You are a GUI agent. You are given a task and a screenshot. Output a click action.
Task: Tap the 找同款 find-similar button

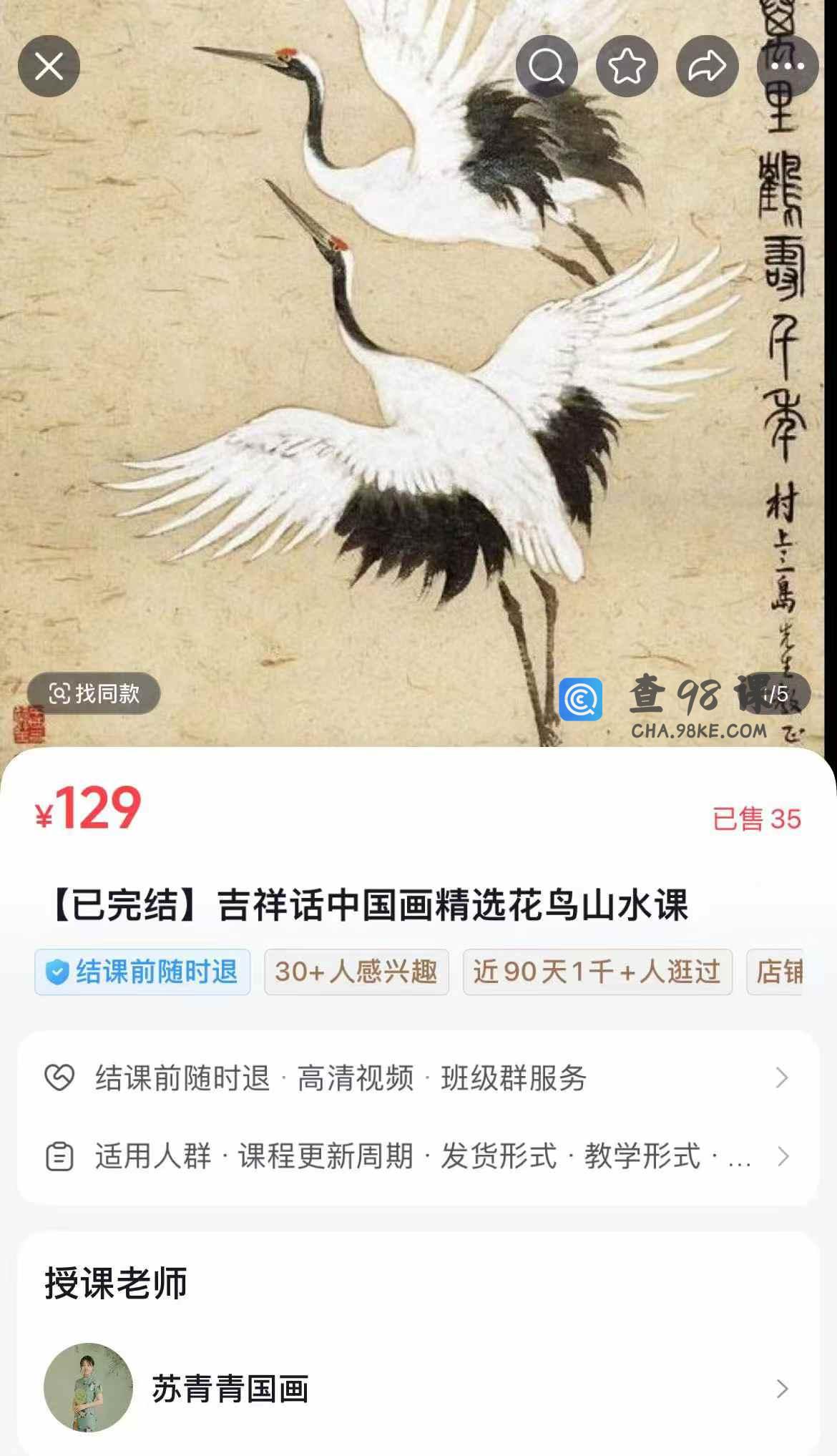pos(94,693)
